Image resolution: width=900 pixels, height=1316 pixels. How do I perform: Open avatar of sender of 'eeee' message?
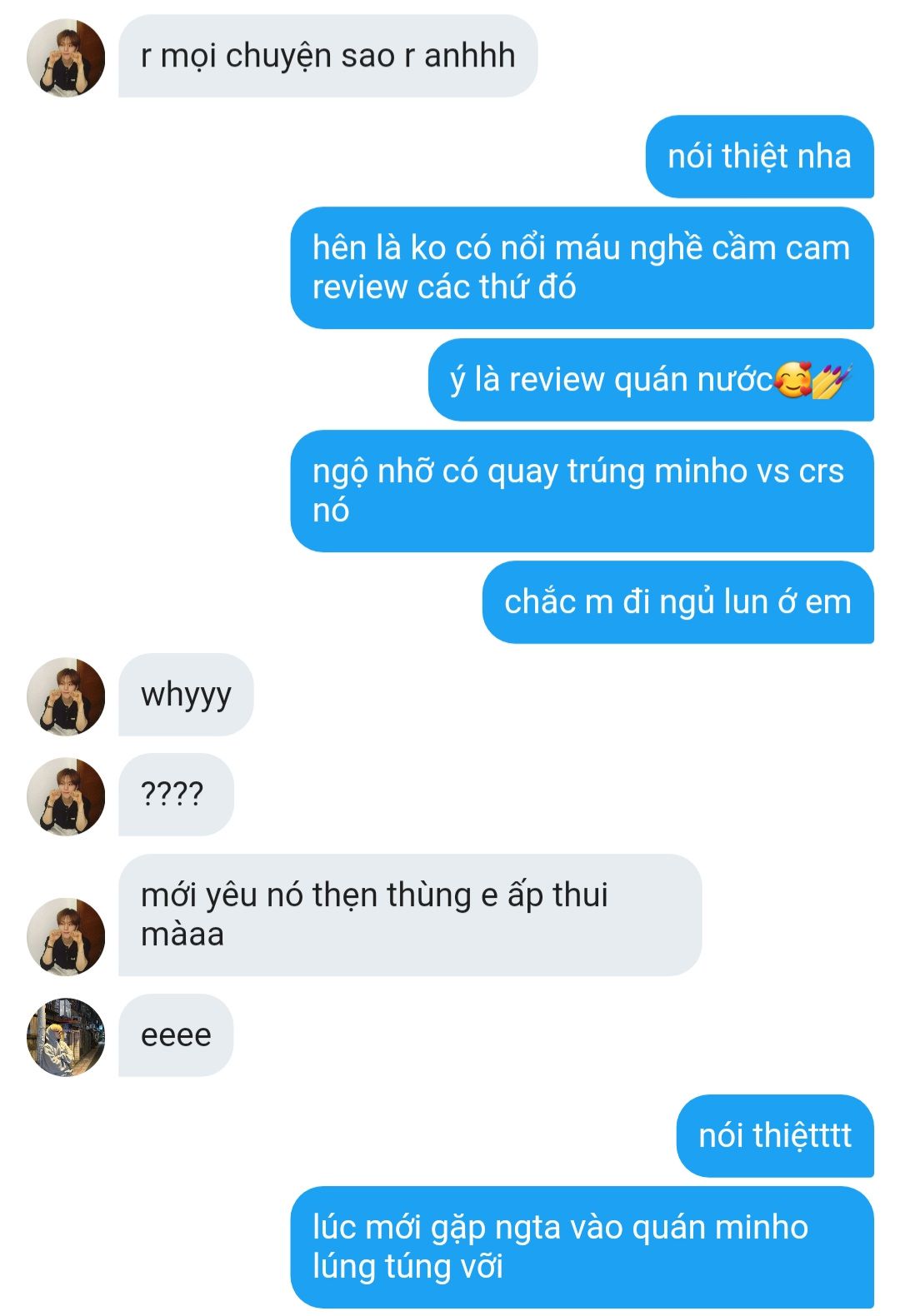pos(66,1036)
